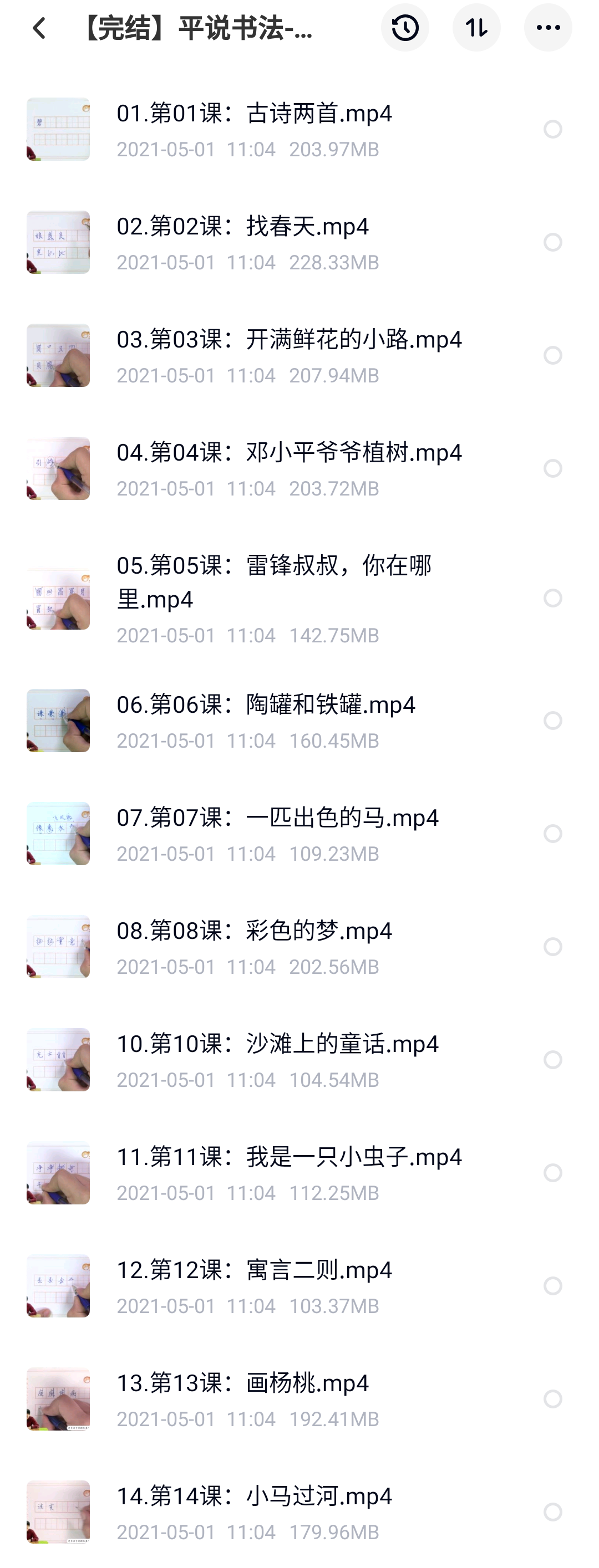This screenshot has width=599, height=1568.
Task: Open 05.第05课：雷锋叔叔，你在哪里.mp4
Action: [274, 582]
